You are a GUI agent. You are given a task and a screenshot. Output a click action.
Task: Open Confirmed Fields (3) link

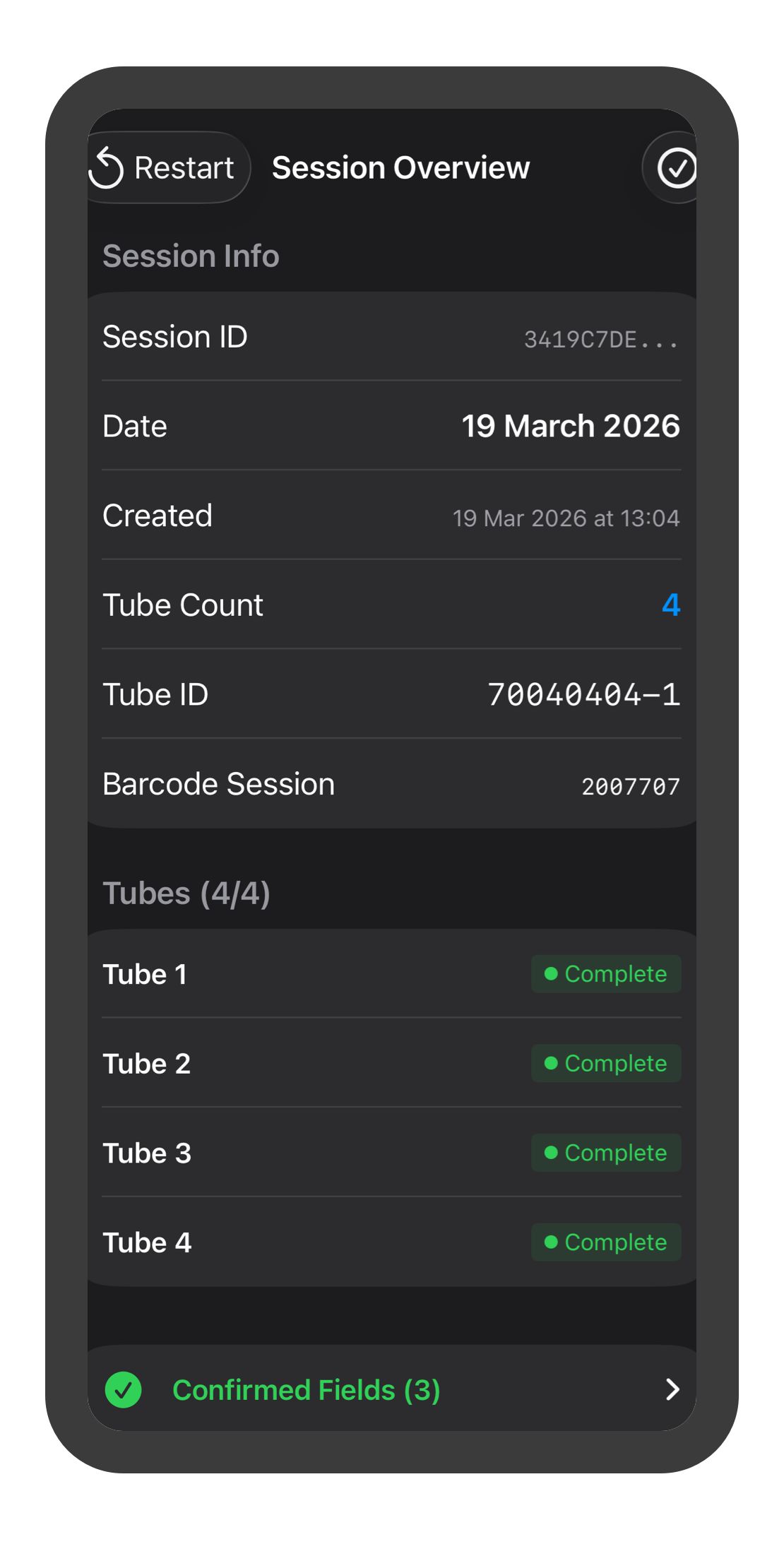(307, 1389)
